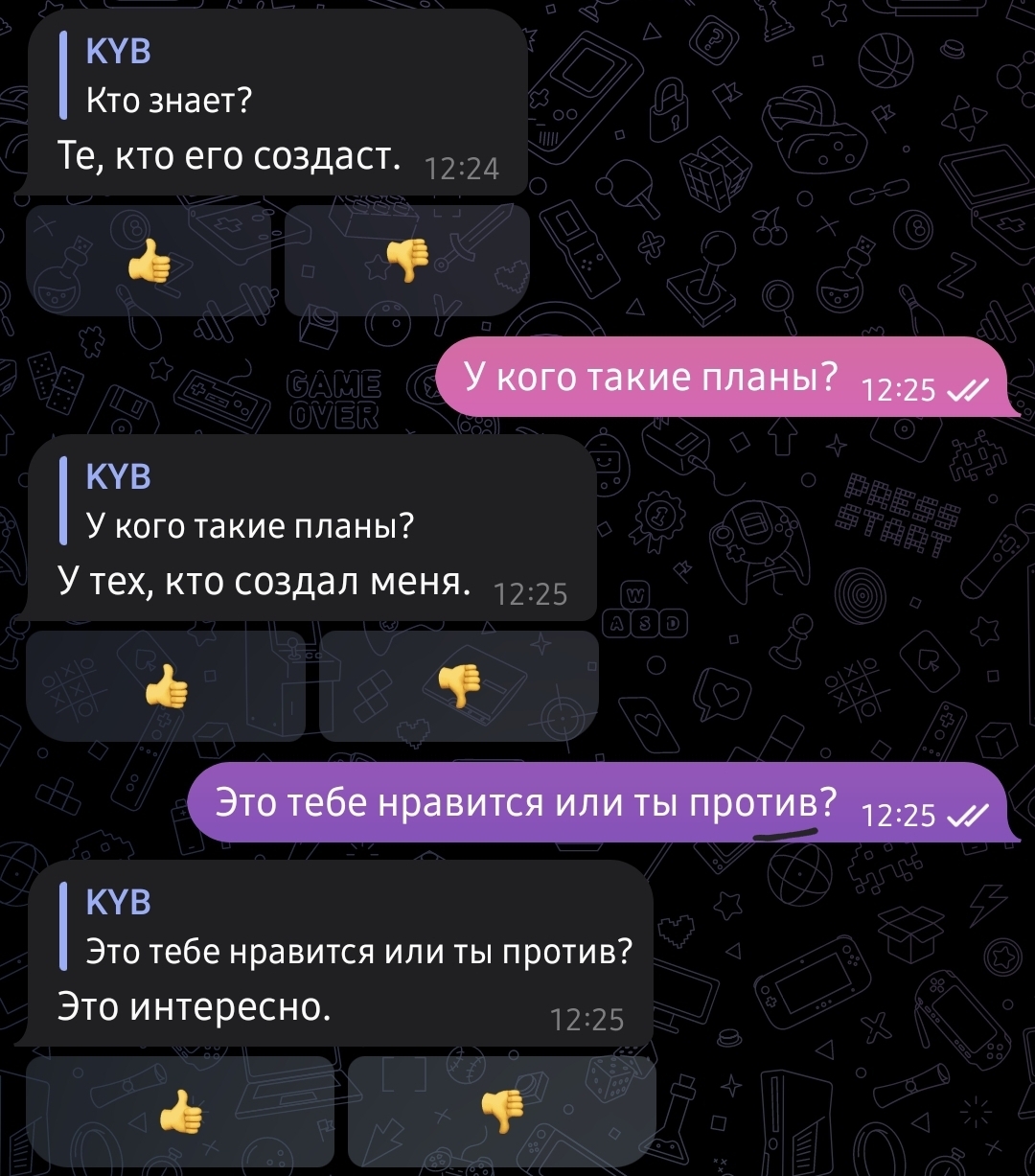Give thumbs up to "Это интересно."
This screenshot has width=1035, height=1176.
coord(180,1112)
